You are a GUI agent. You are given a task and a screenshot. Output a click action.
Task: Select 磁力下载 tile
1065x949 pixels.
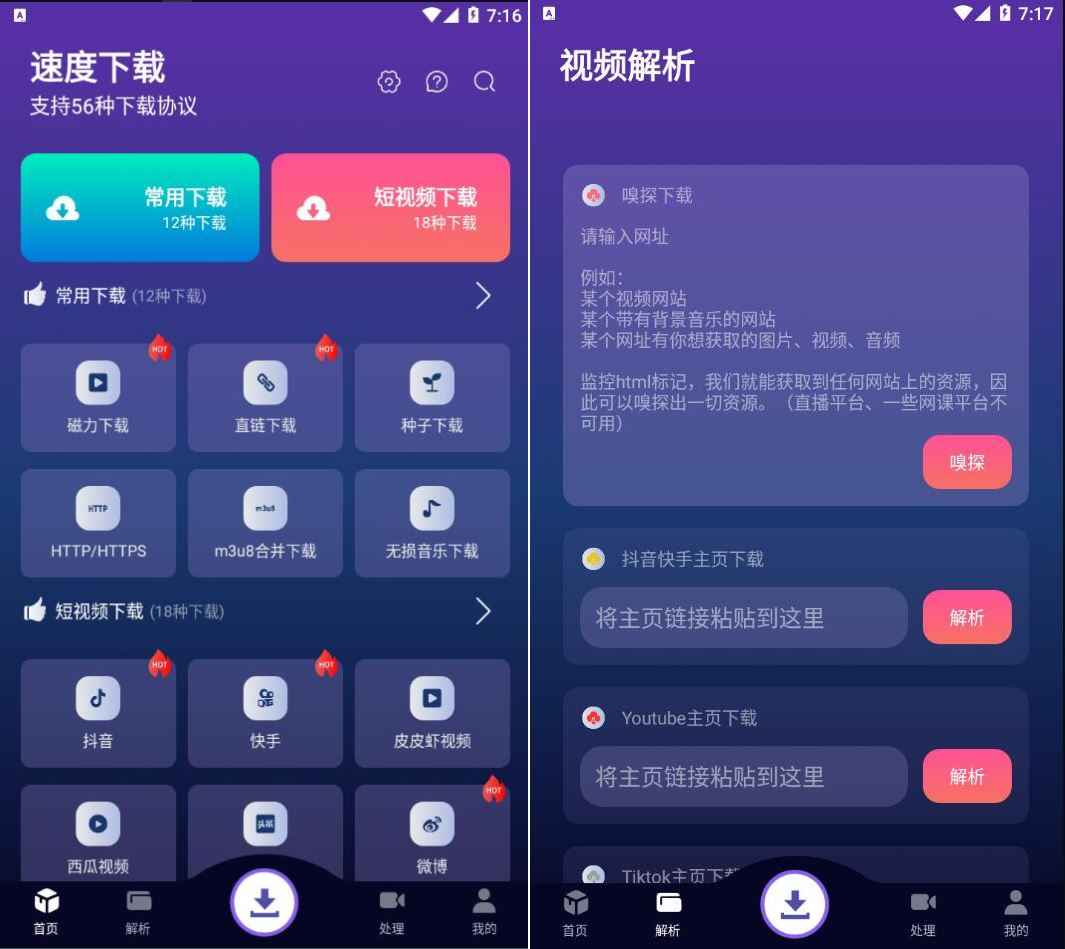(98, 398)
